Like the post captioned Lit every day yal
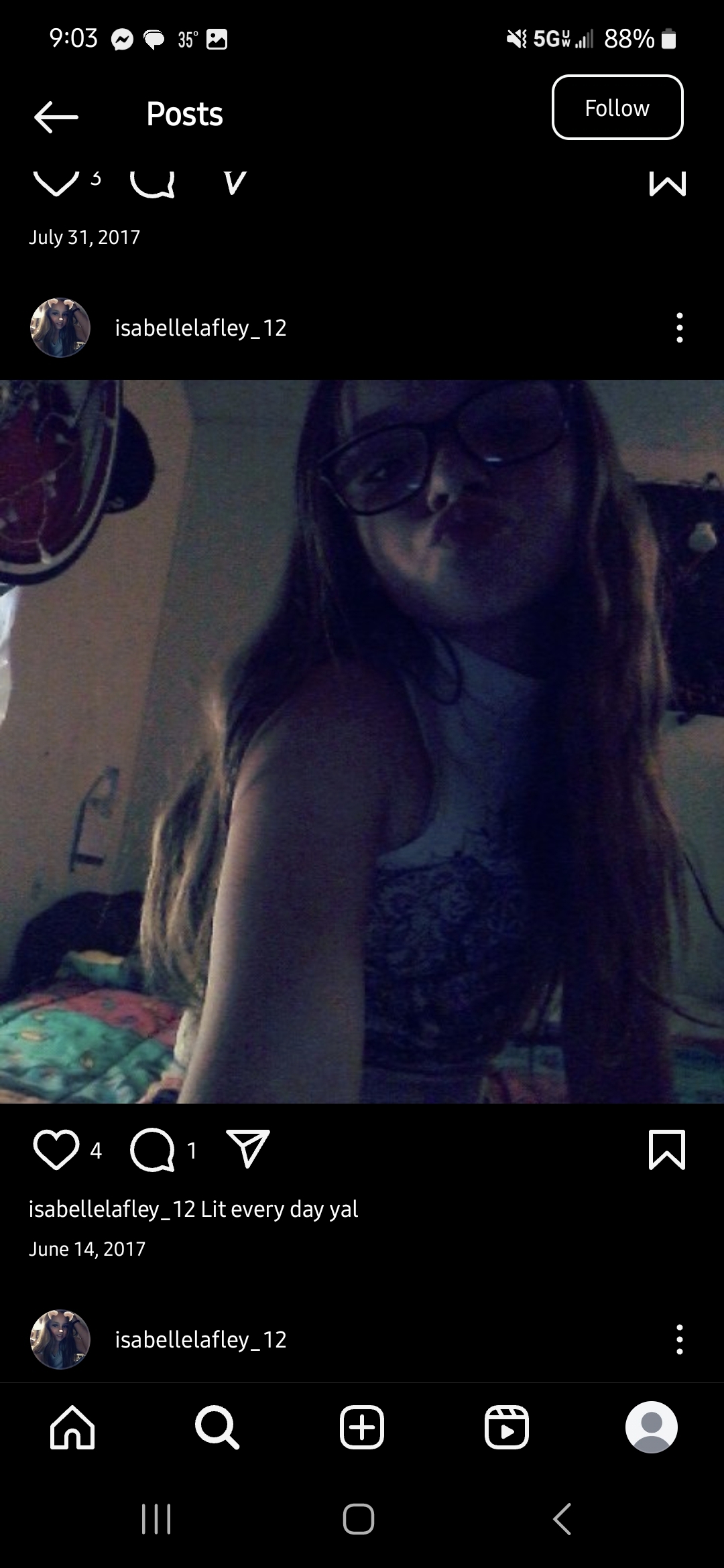 [x=56, y=1150]
